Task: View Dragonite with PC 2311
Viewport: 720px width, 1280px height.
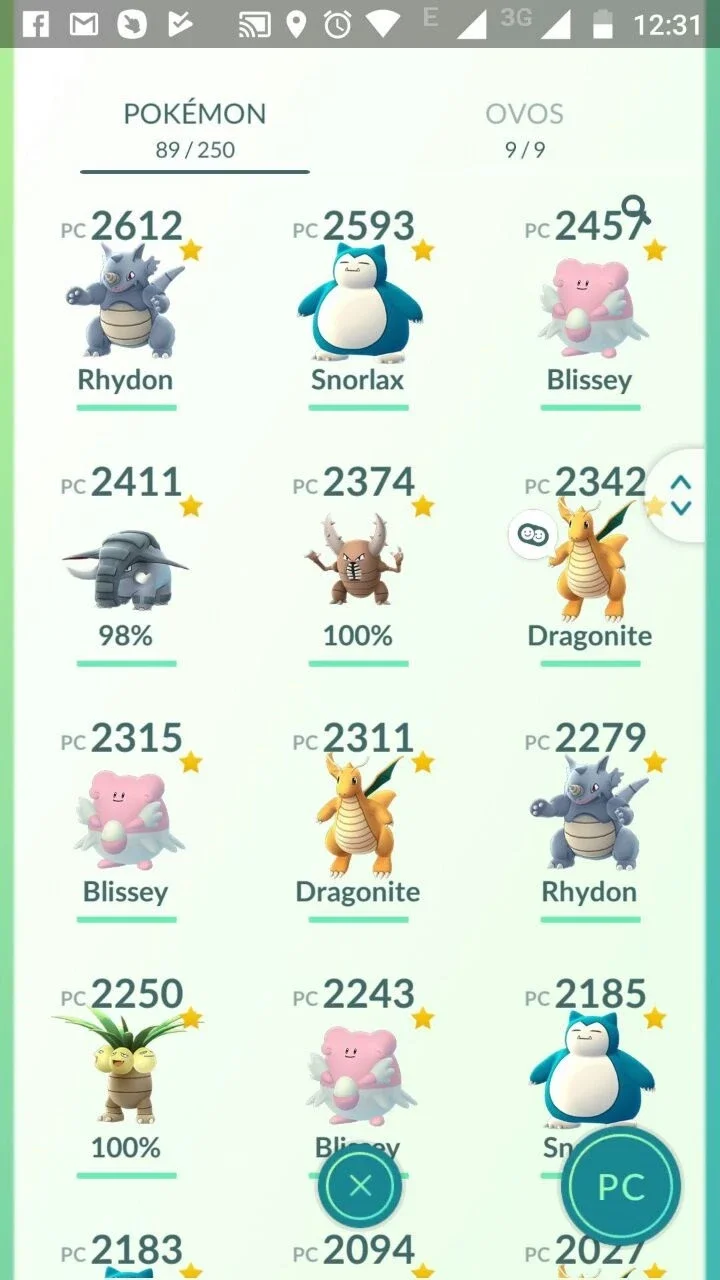Action: (358, 820)
